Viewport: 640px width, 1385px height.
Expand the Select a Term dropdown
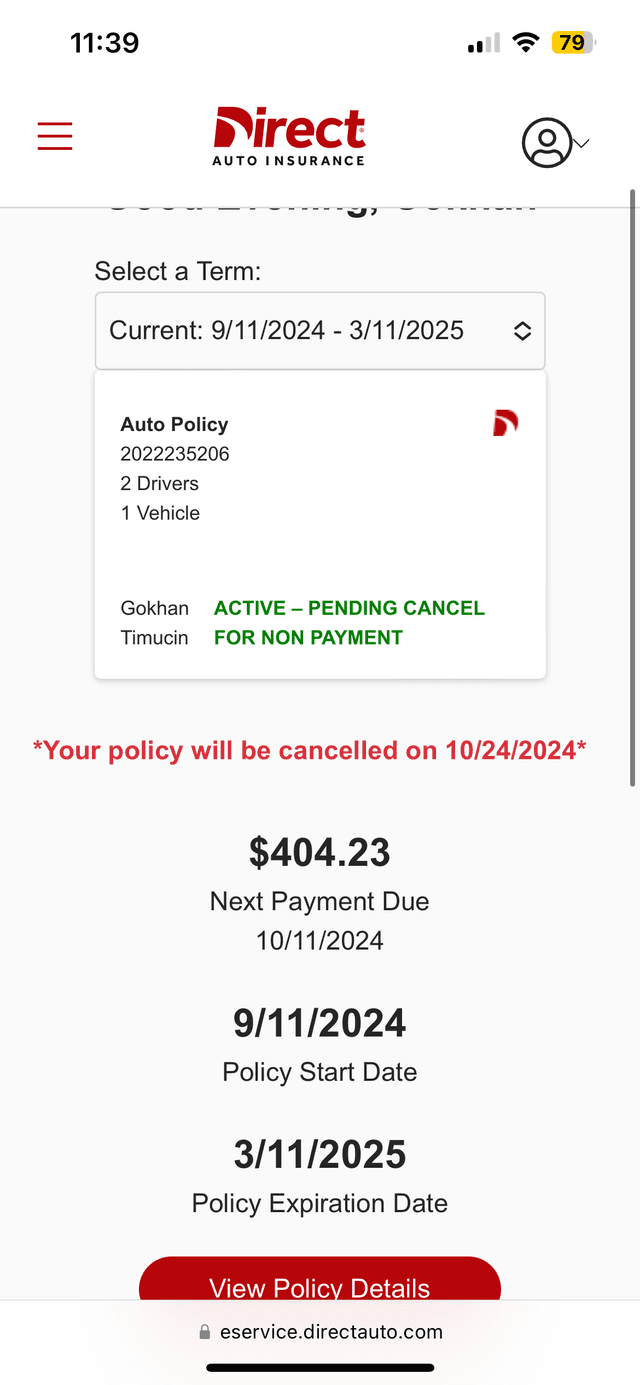(x=320, y=331)
